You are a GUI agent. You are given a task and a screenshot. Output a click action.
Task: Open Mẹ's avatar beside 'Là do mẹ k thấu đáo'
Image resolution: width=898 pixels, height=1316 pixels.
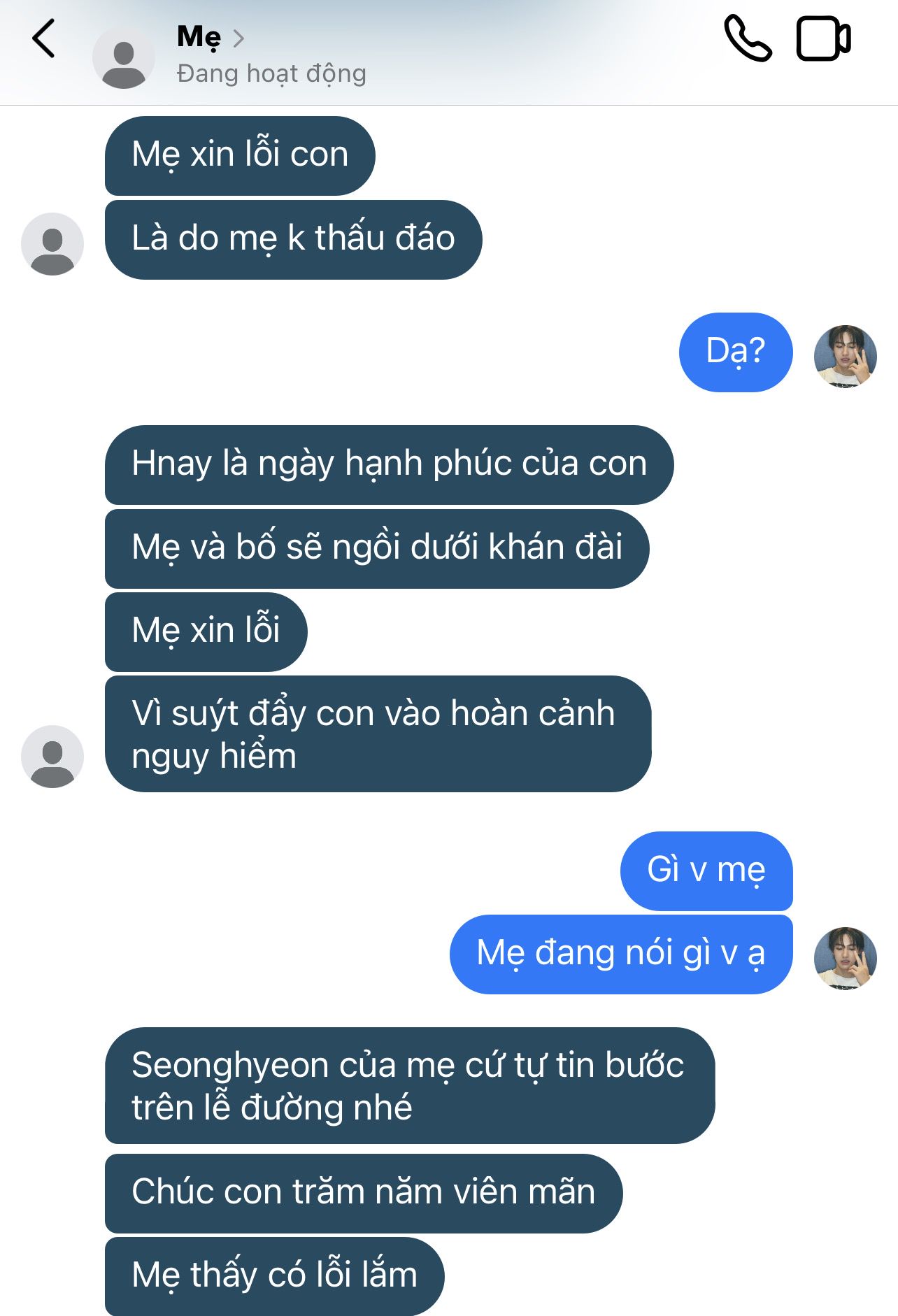click(52, 244)
